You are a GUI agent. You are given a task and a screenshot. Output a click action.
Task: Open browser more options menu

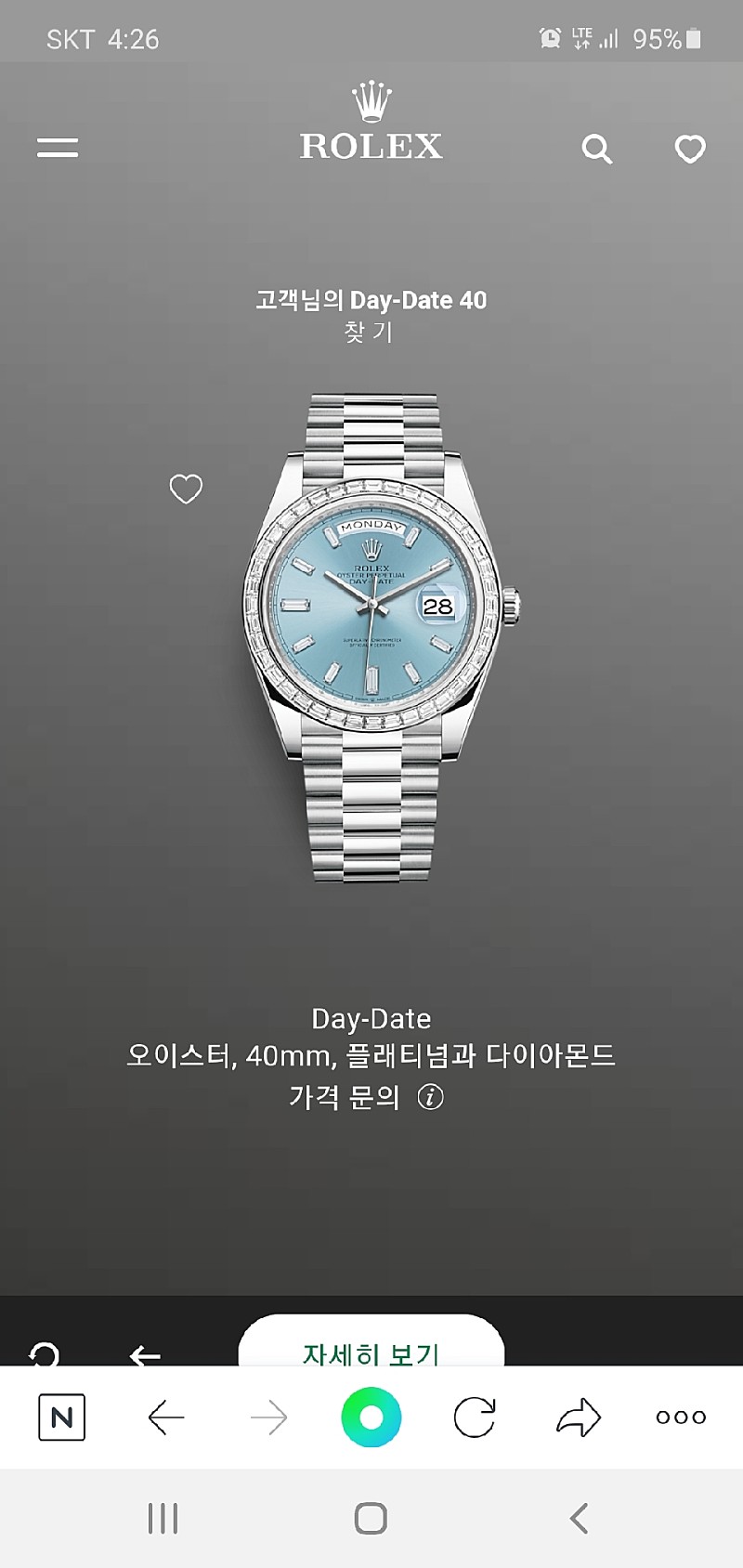coord(681,1418)
